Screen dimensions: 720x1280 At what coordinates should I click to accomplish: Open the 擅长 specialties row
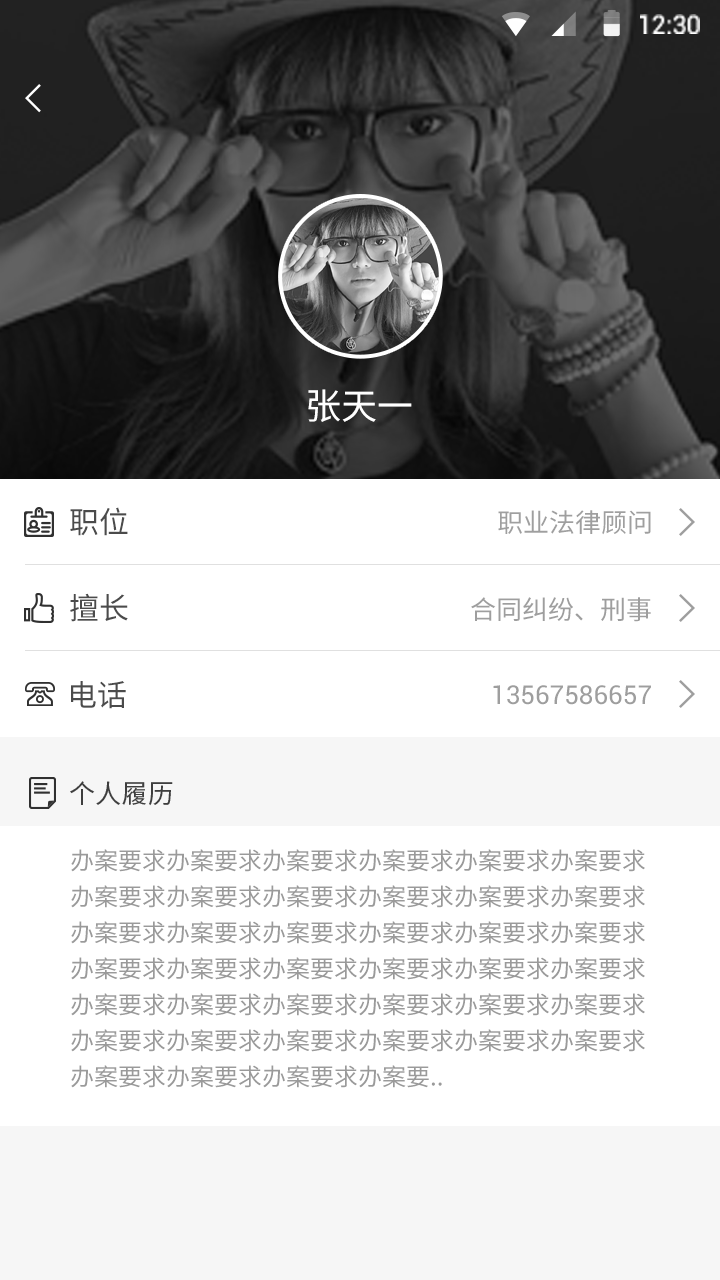coord(360,608)
